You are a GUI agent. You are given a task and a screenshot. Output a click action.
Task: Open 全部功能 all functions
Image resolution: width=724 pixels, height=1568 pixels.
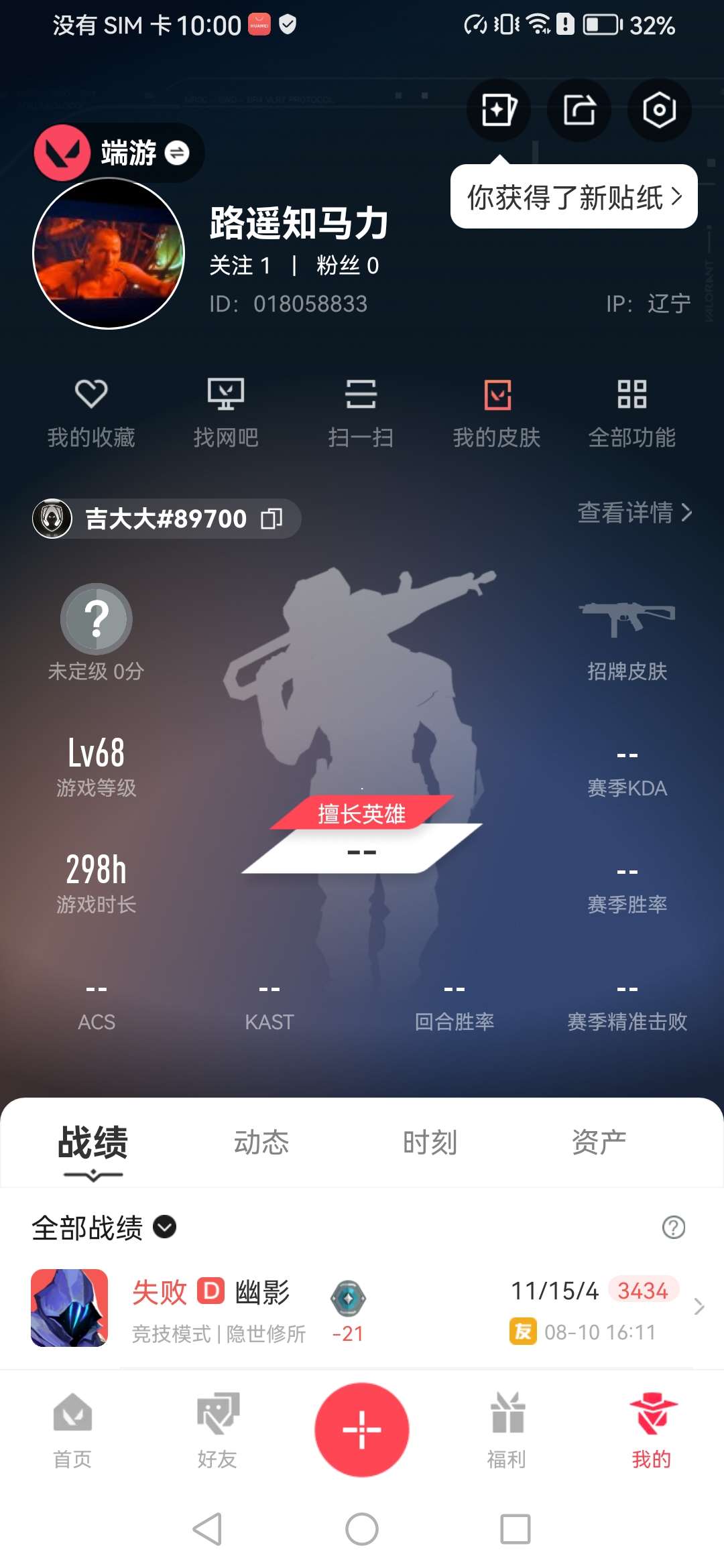pos(631,411)
